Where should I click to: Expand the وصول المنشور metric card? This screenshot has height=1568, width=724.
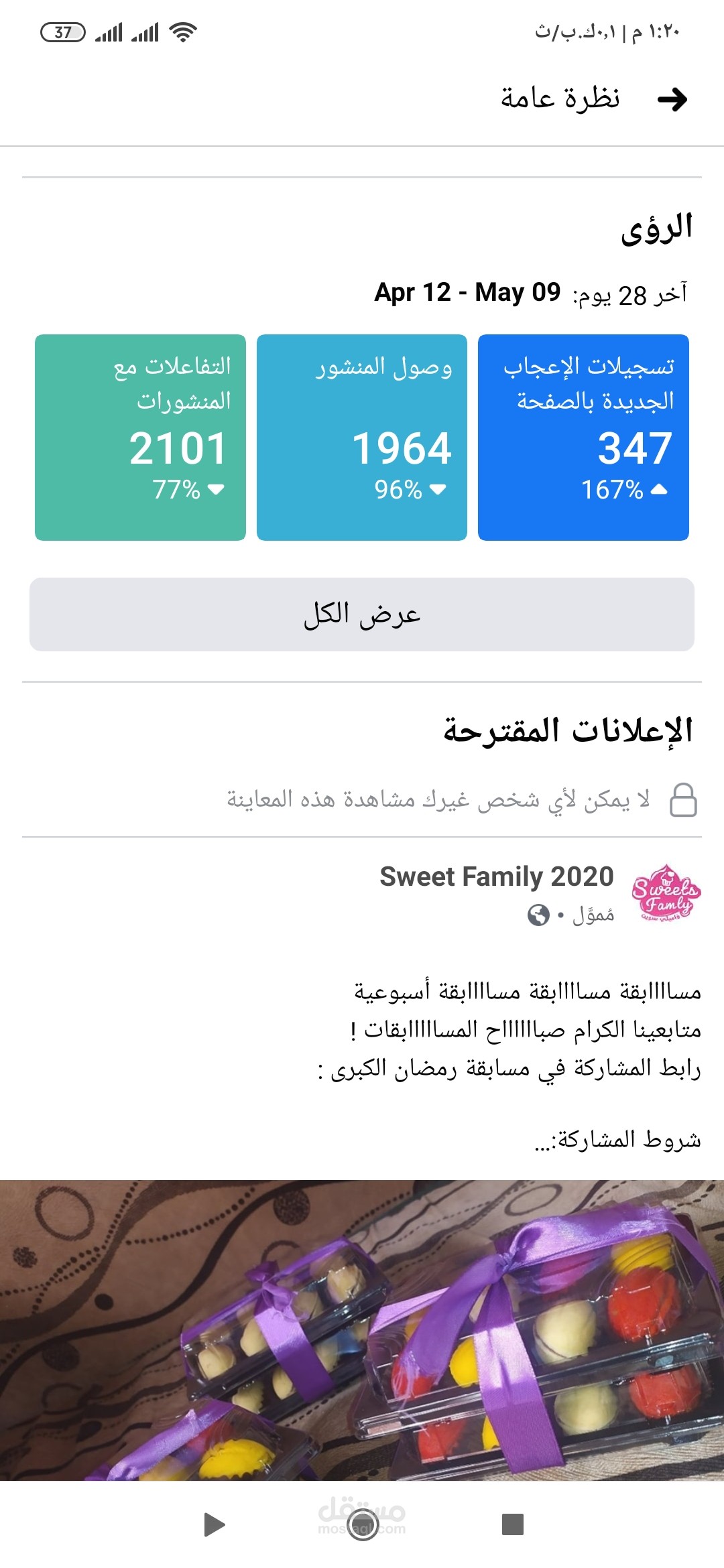[362, 436]
